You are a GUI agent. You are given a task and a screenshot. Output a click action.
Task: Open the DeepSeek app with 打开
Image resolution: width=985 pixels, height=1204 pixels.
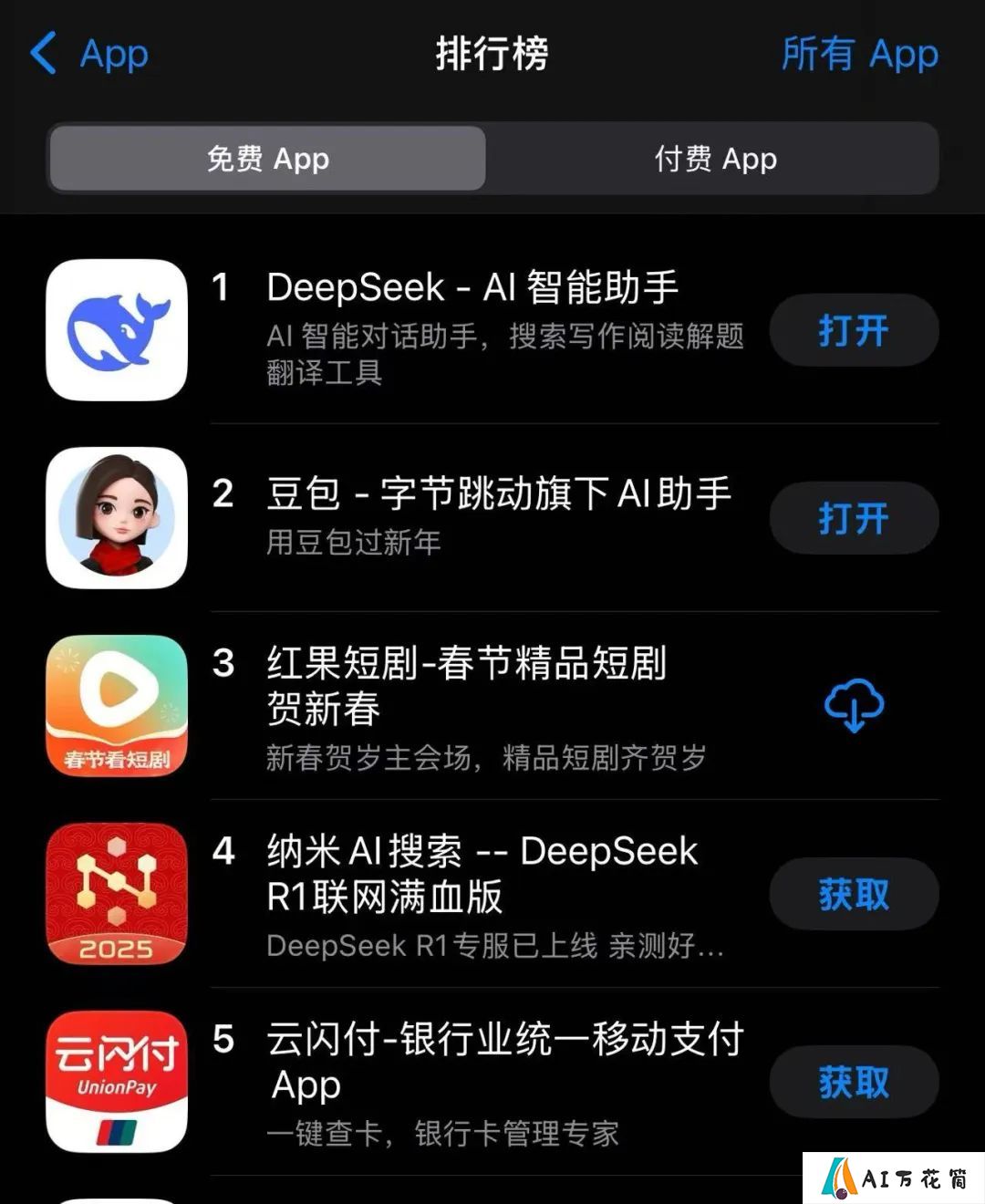tap(854, 330)
